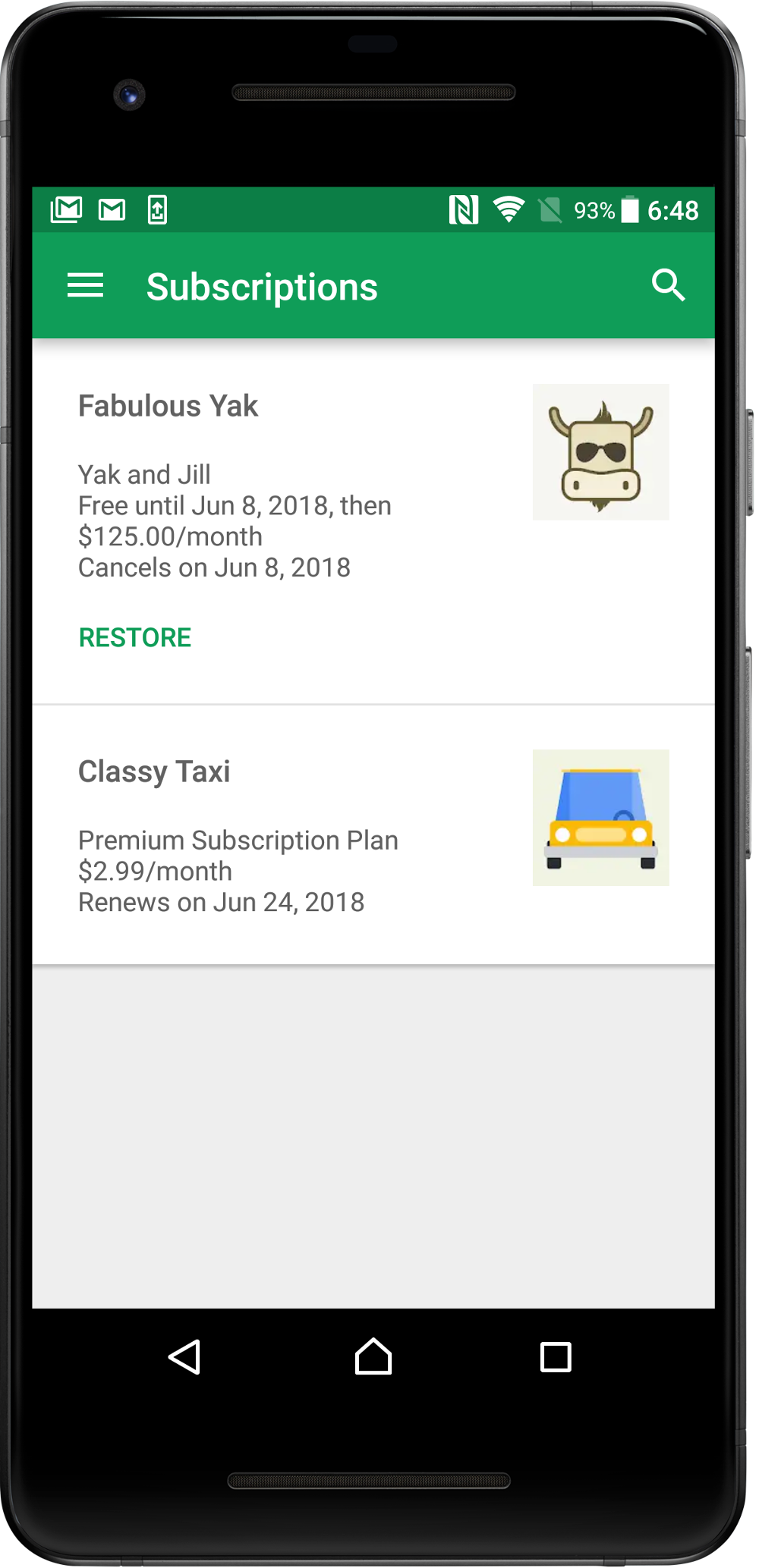Tap the search icon in the app bar
Viewport: 759px width, 1568px height.
pyautogui.click(x=668, y=286)
